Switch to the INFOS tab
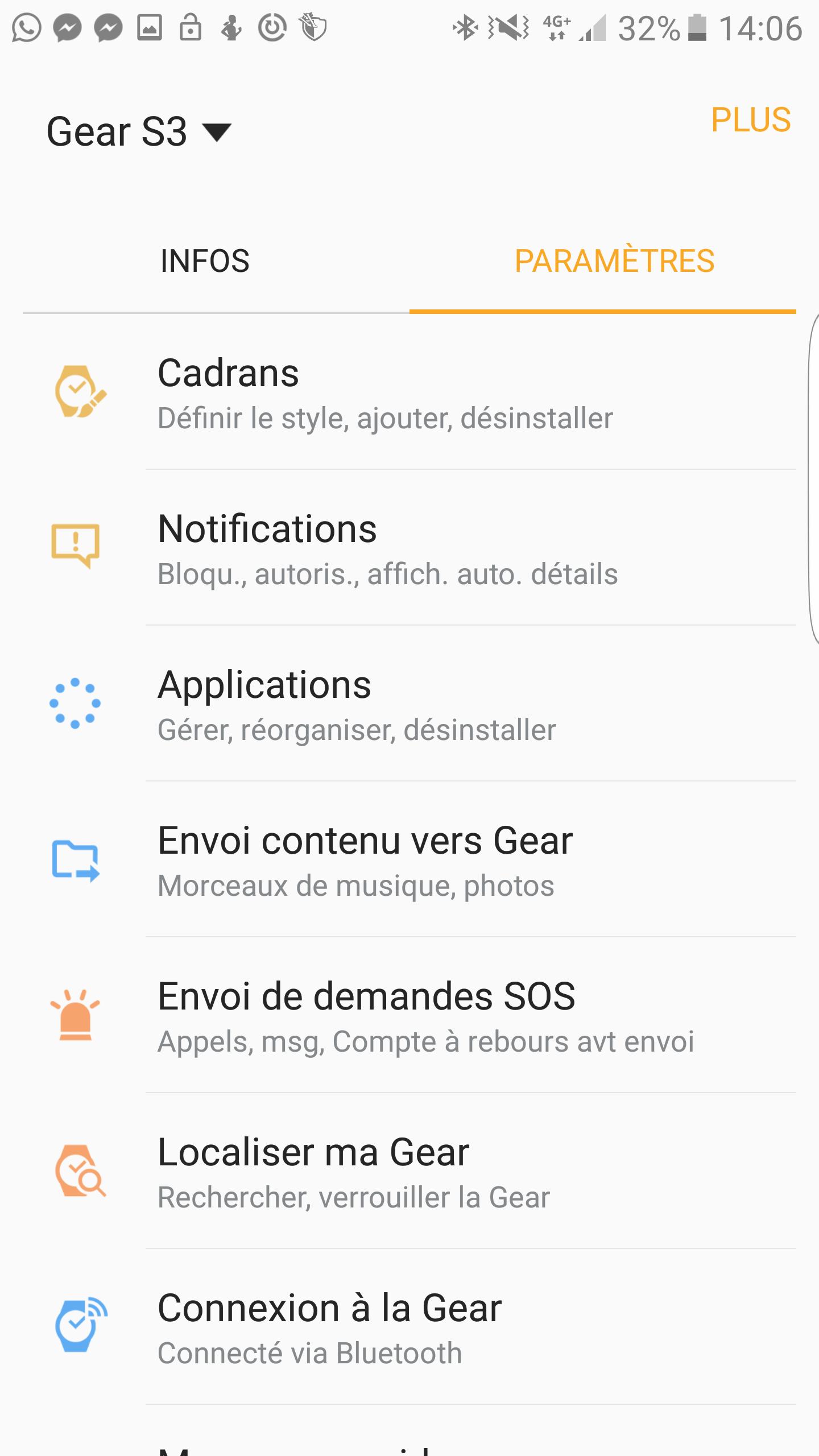Image resolution: width=819 pixels, height=1456 pixels. pos(205,261)
